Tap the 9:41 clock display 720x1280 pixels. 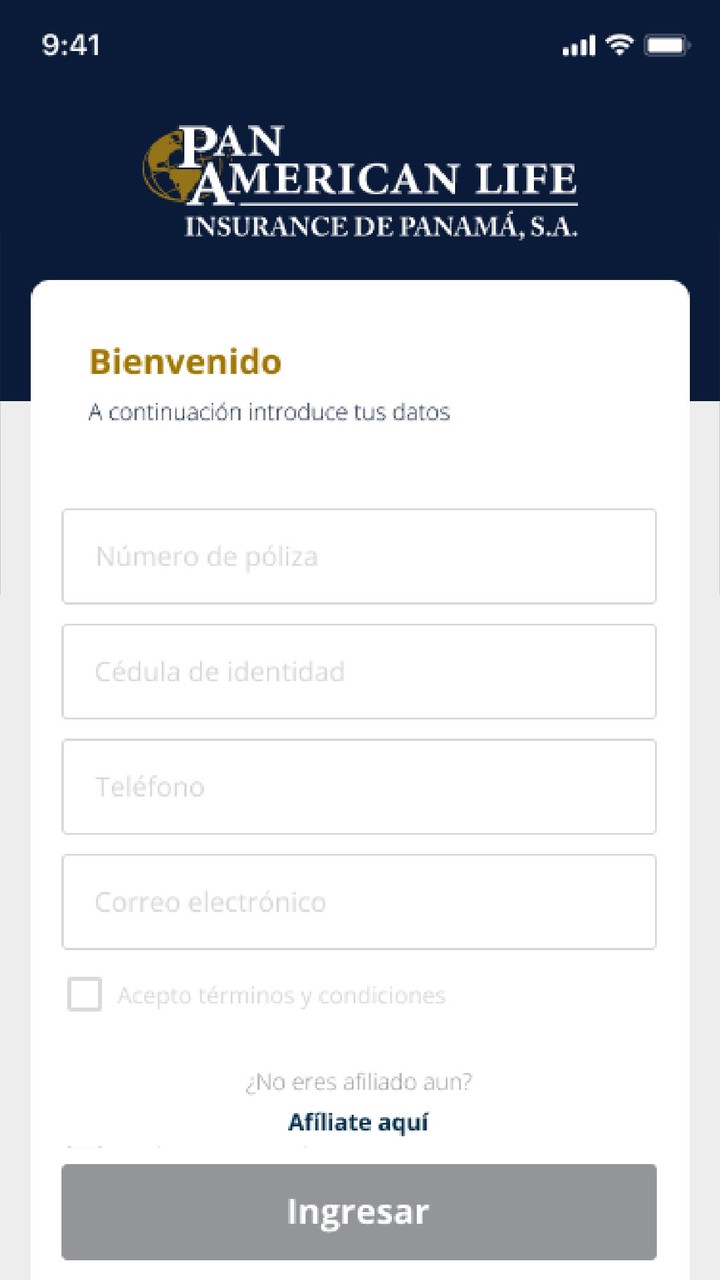69,46
